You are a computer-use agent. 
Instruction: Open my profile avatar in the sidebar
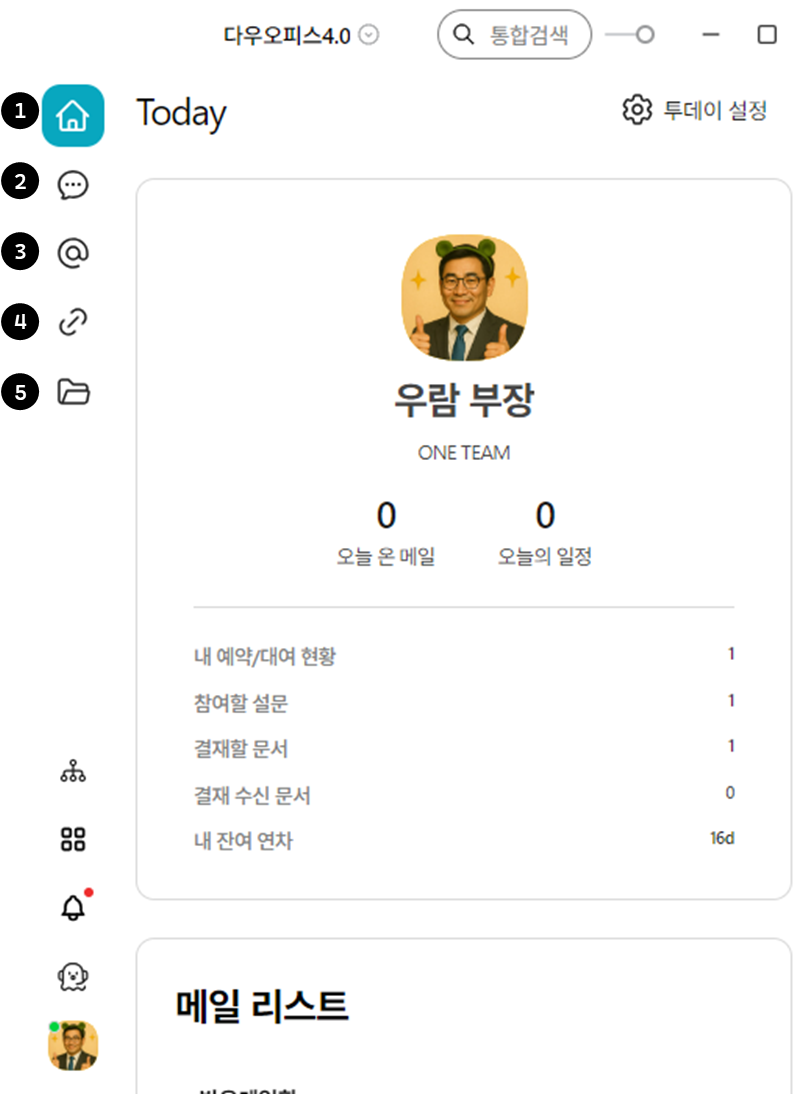pos(73,1045)
